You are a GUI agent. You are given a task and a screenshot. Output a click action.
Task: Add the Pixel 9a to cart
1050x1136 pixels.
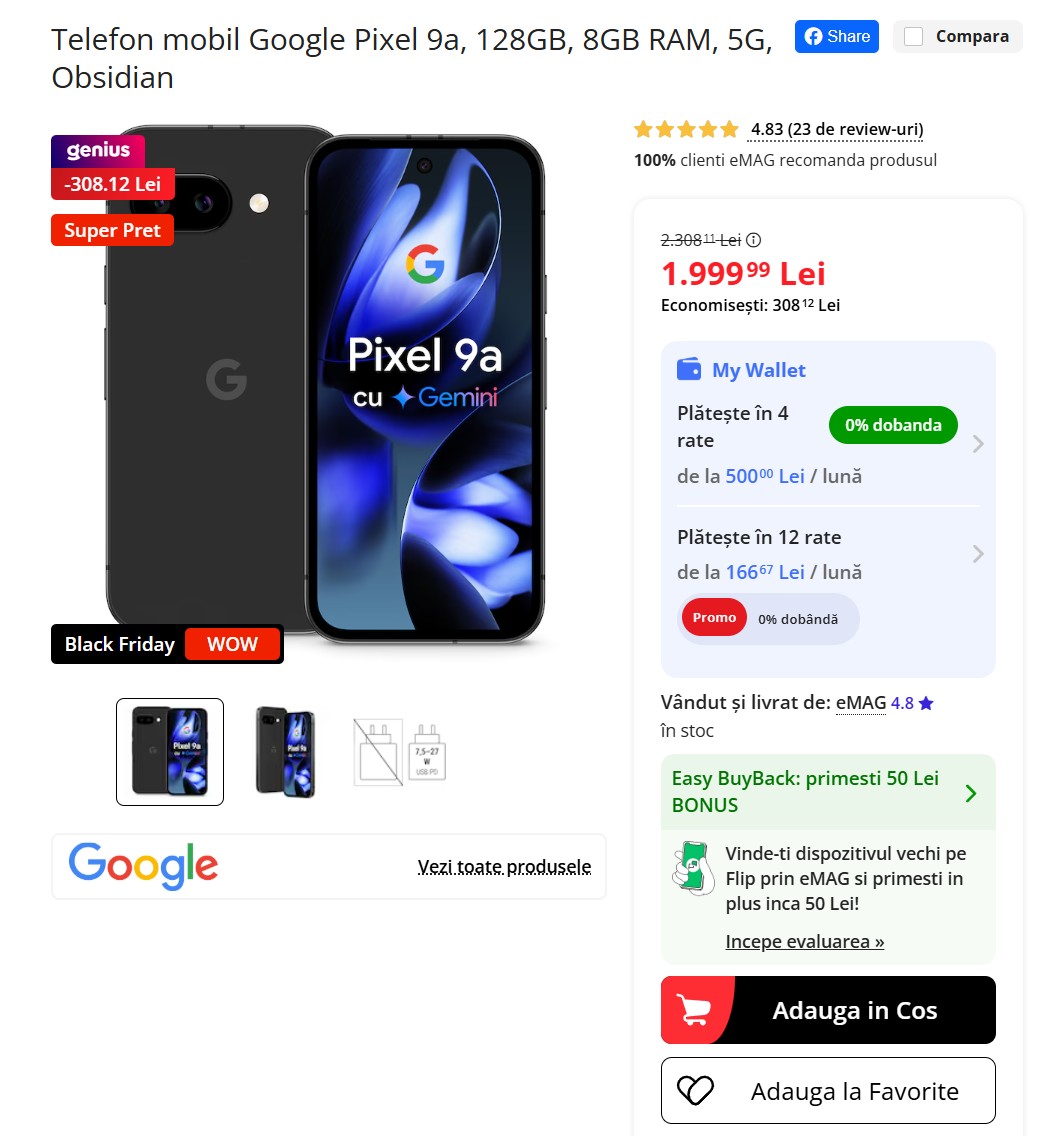(x=828, y=1010)
